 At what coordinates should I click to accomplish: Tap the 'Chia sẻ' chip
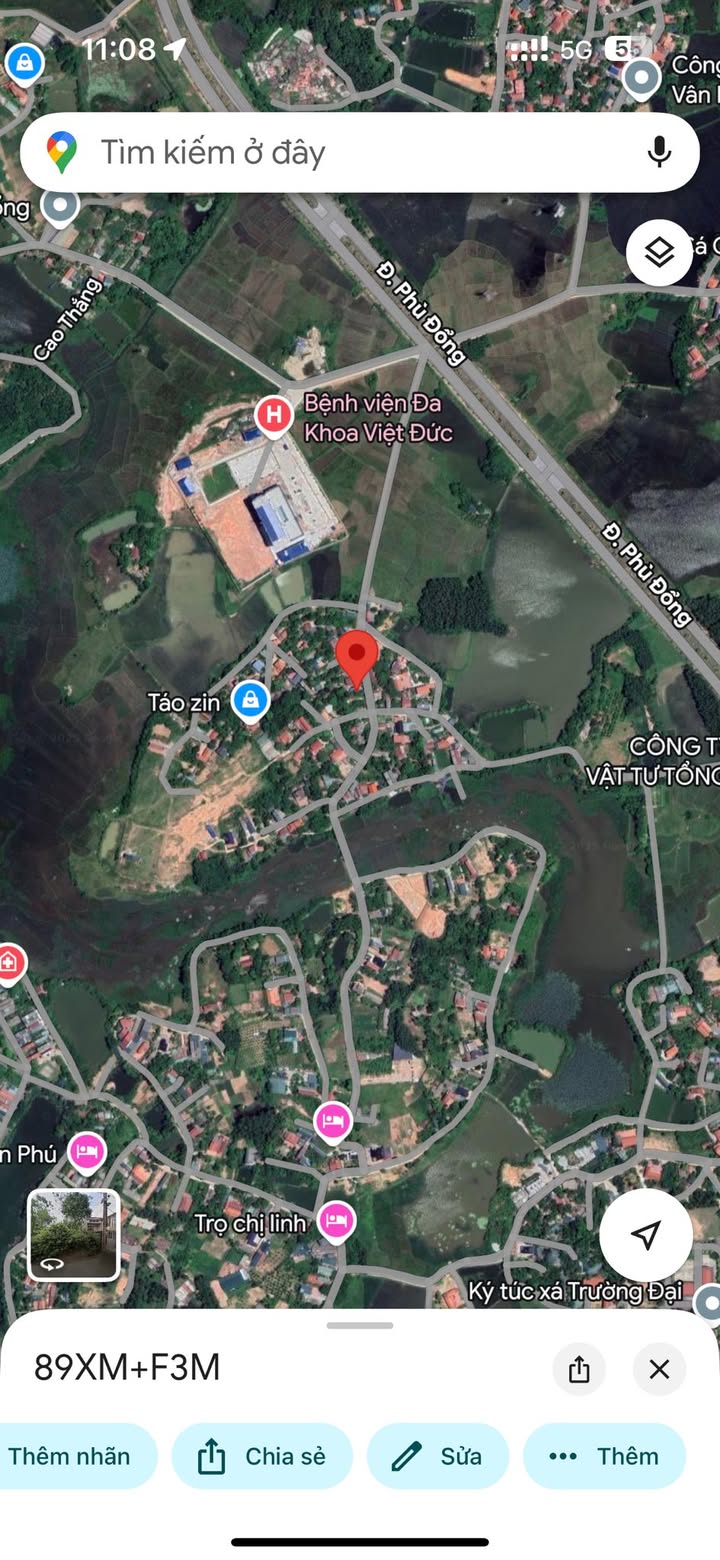tap(262, 1456)
